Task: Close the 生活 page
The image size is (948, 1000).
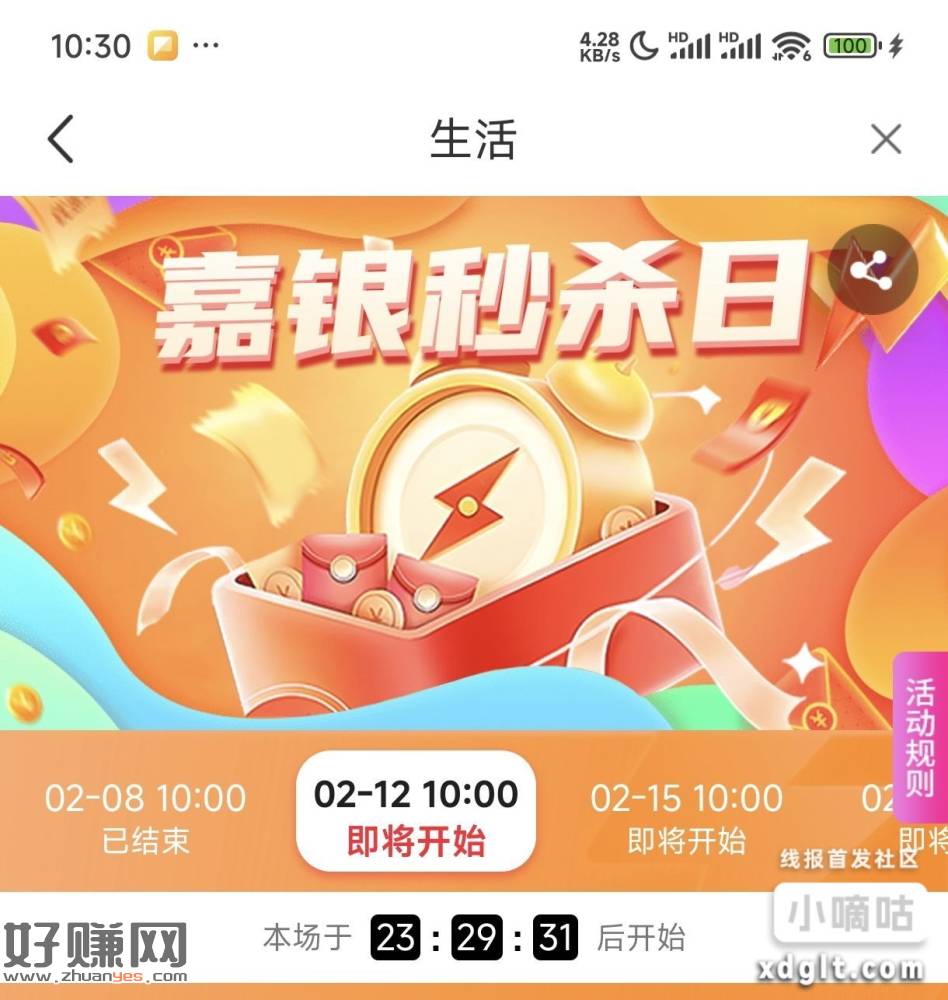Action: point(885,139)
